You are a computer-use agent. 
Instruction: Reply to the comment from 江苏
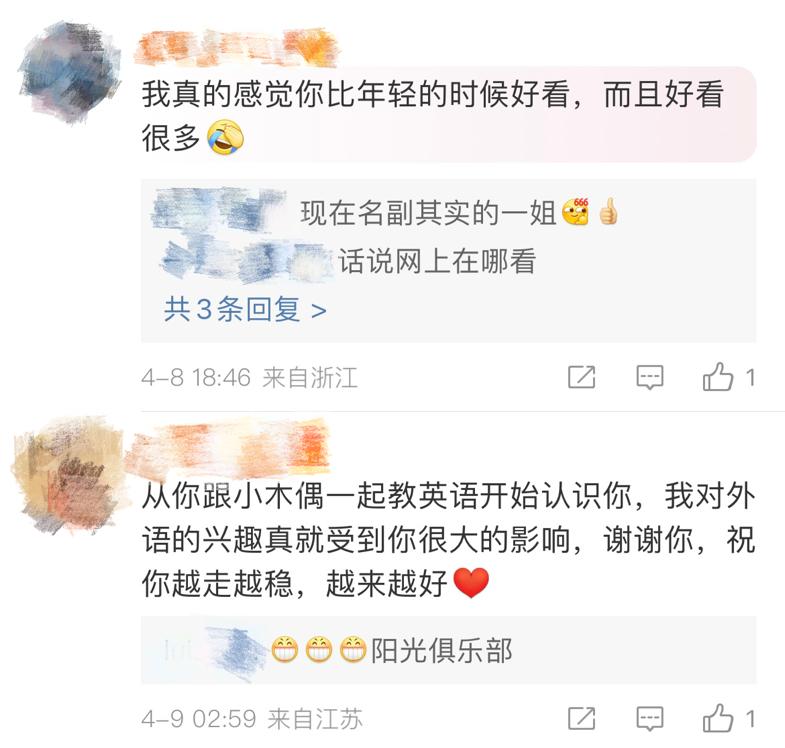tap(650, 718)
